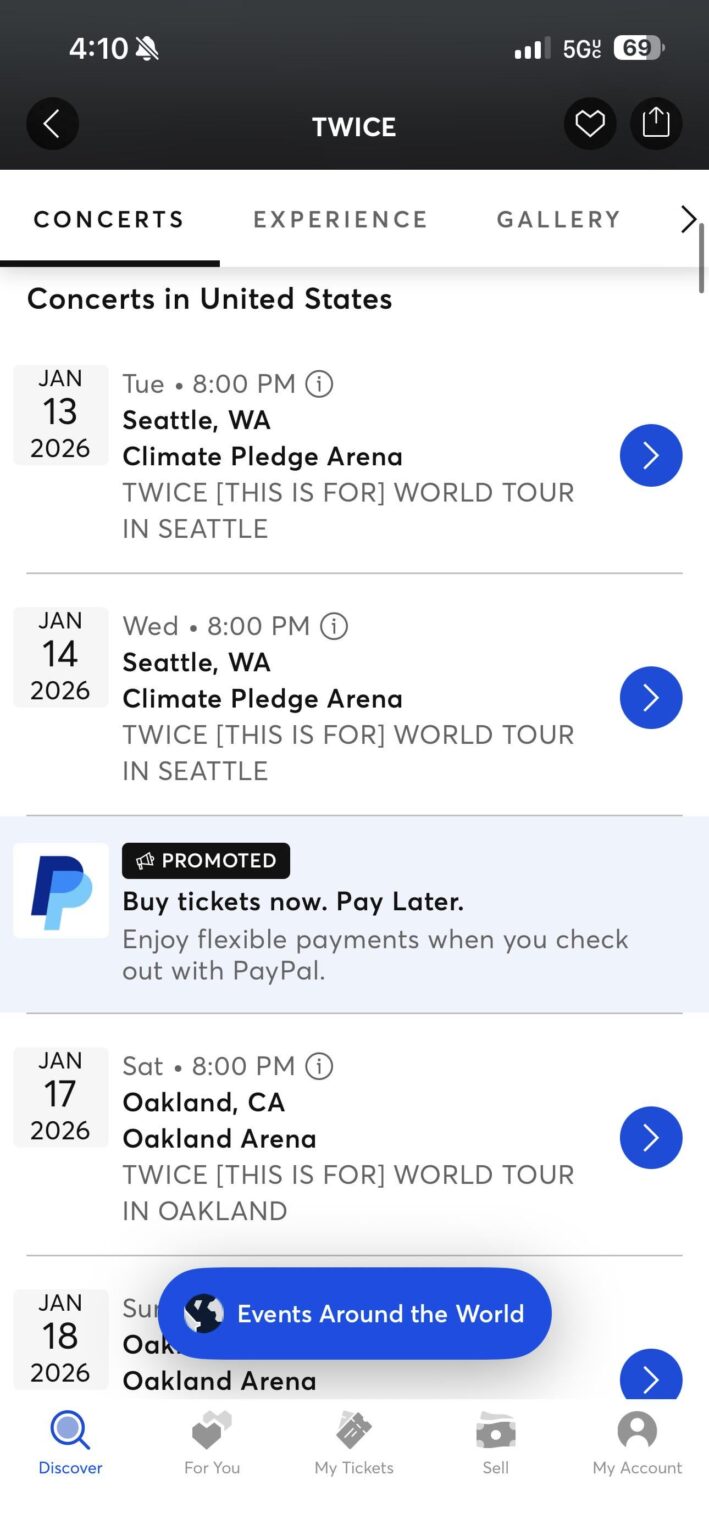709x1536 pixels.
Task: View info for the Wed 8:00 PM show
Action: click(334, 626)
